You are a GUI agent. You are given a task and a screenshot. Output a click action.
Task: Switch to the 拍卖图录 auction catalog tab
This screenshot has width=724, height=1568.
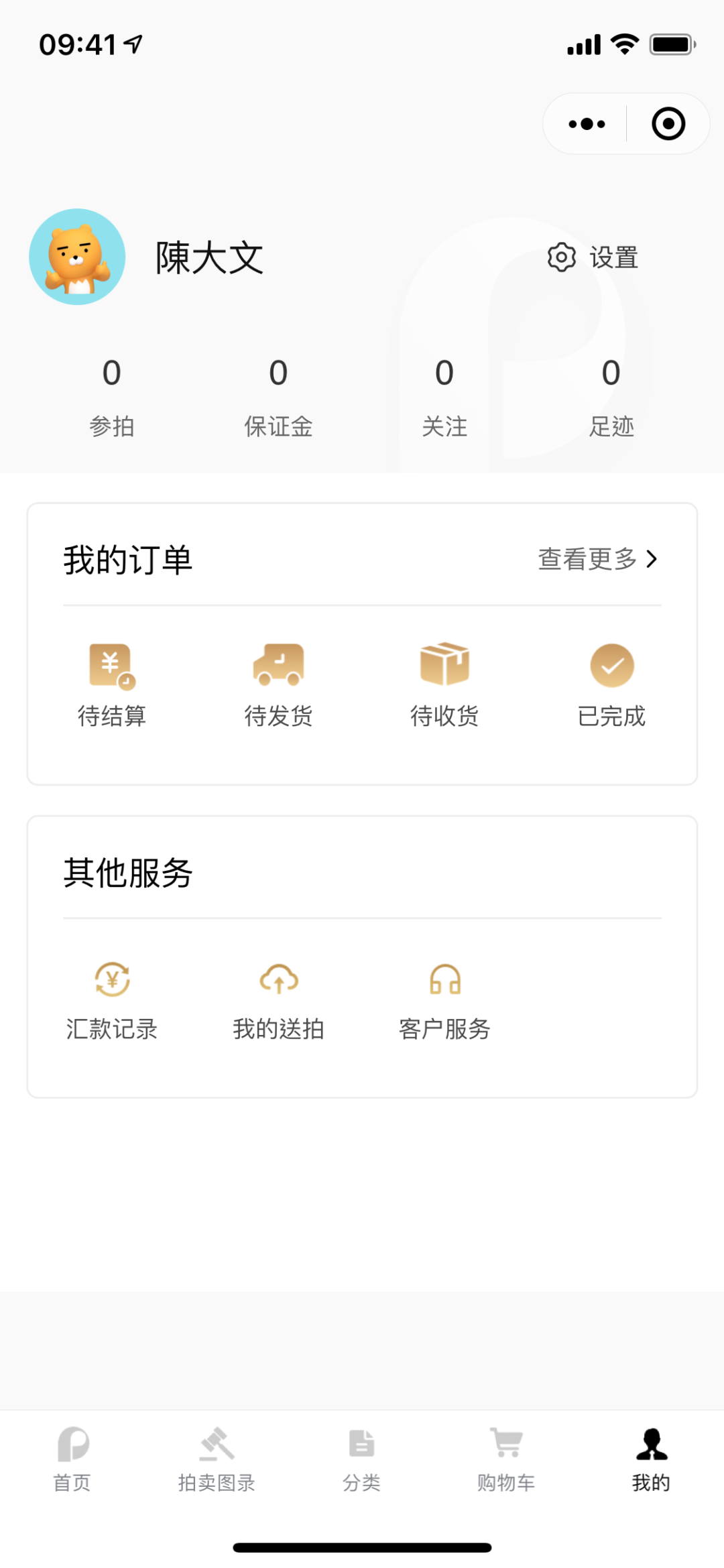coord(217,1458)
